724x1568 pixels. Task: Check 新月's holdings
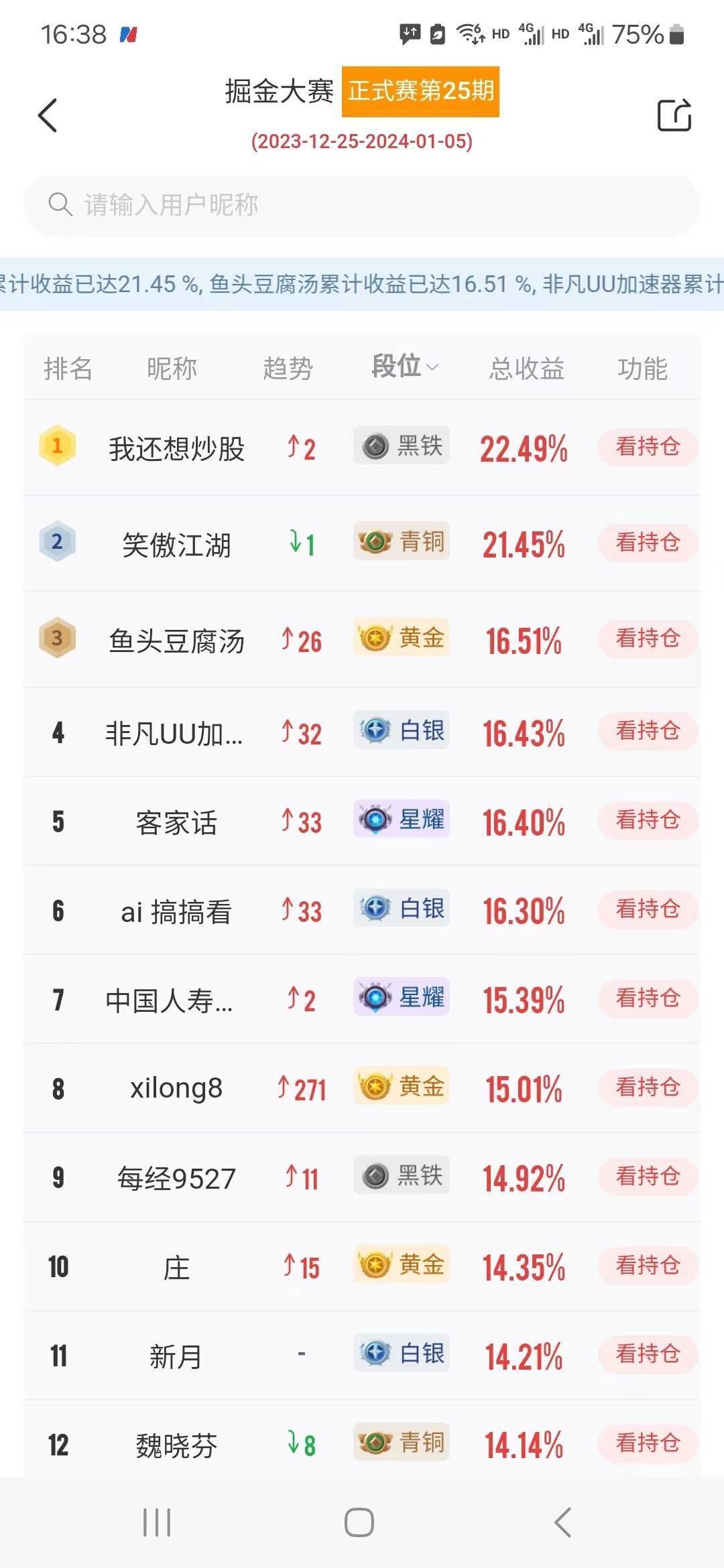[648, 1354]
